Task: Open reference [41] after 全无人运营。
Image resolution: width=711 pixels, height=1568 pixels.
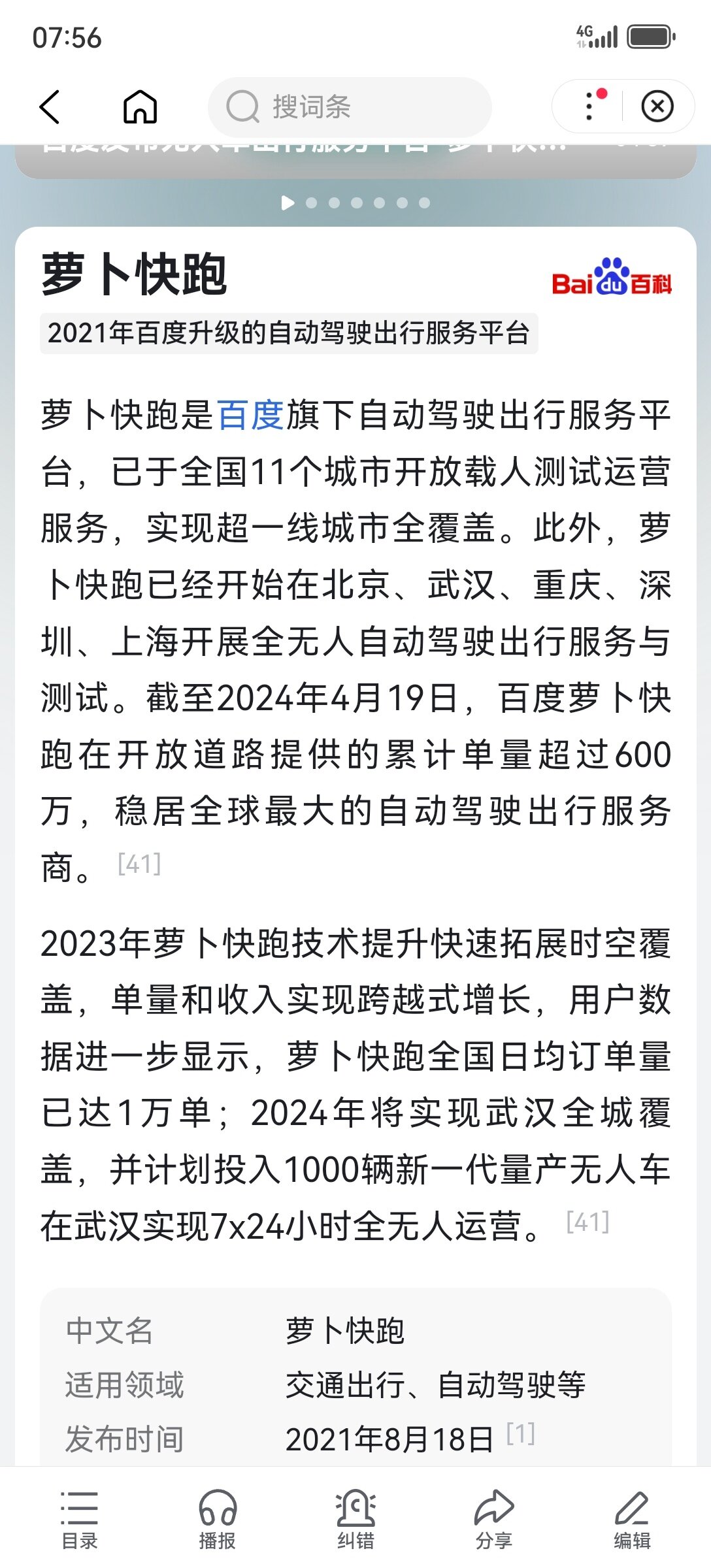Action: coord(588,1221)
